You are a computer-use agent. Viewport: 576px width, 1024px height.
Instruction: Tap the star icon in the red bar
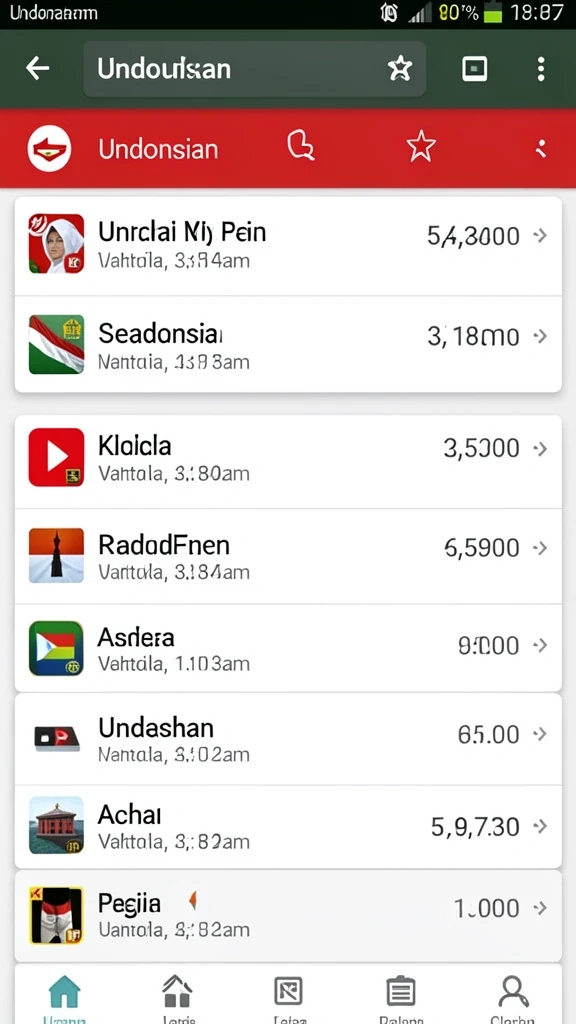coord(421,146)
